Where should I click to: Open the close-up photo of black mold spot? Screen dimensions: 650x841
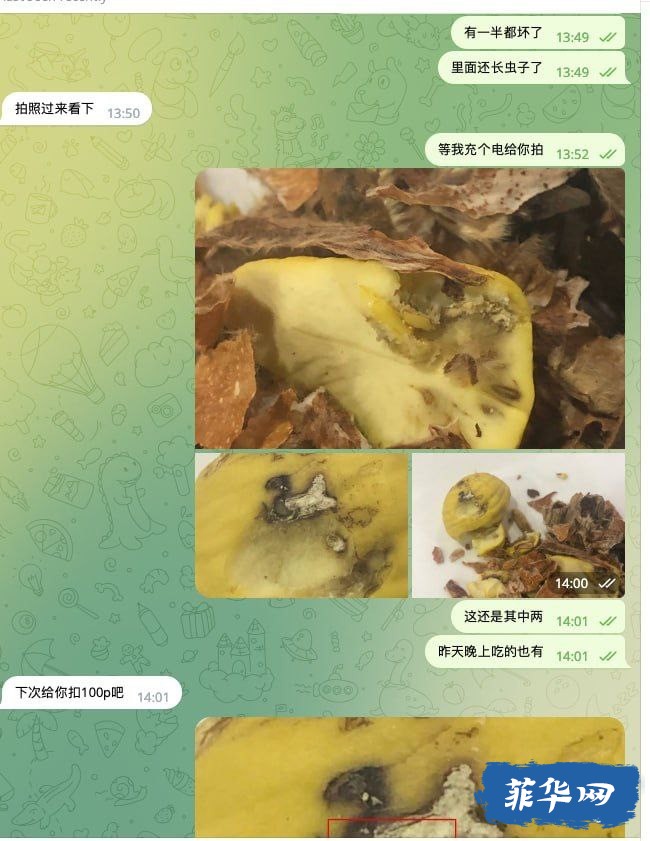(x=301, y=525)
